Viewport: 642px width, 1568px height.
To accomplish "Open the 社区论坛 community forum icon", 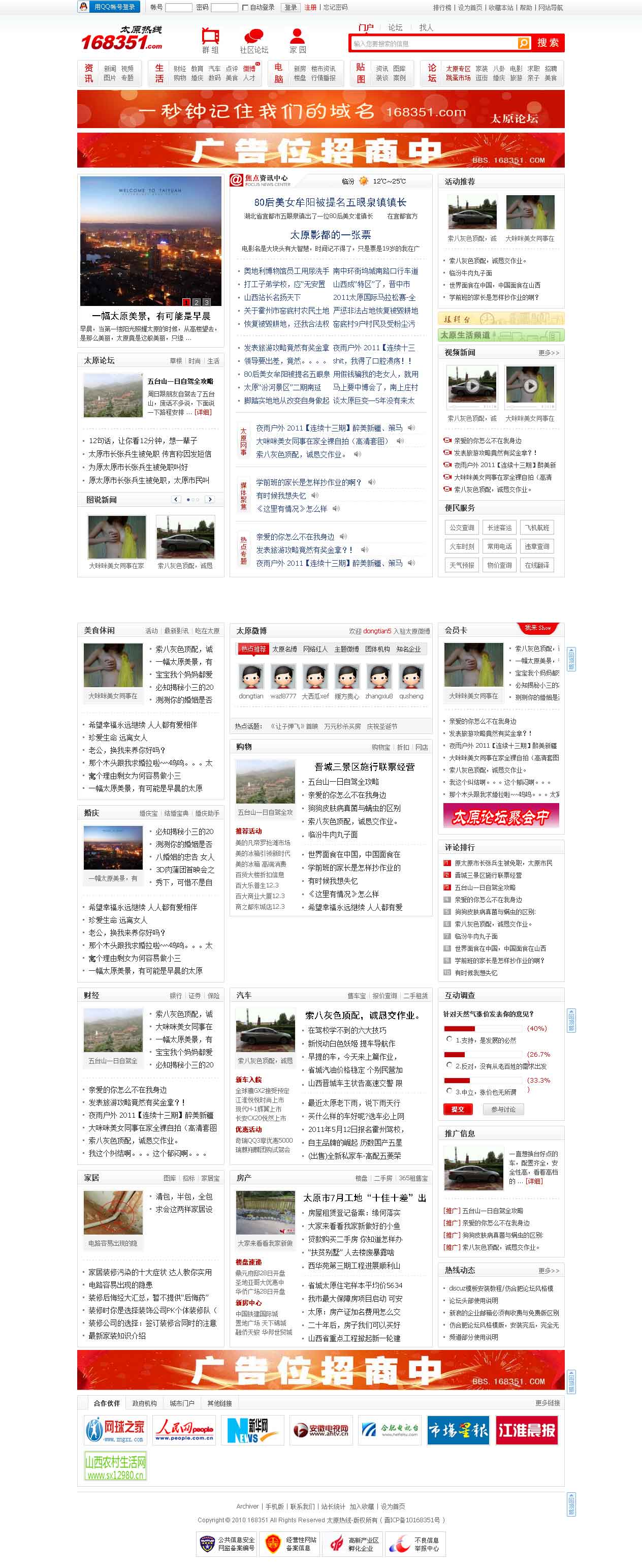I will (x=254, y=41).
